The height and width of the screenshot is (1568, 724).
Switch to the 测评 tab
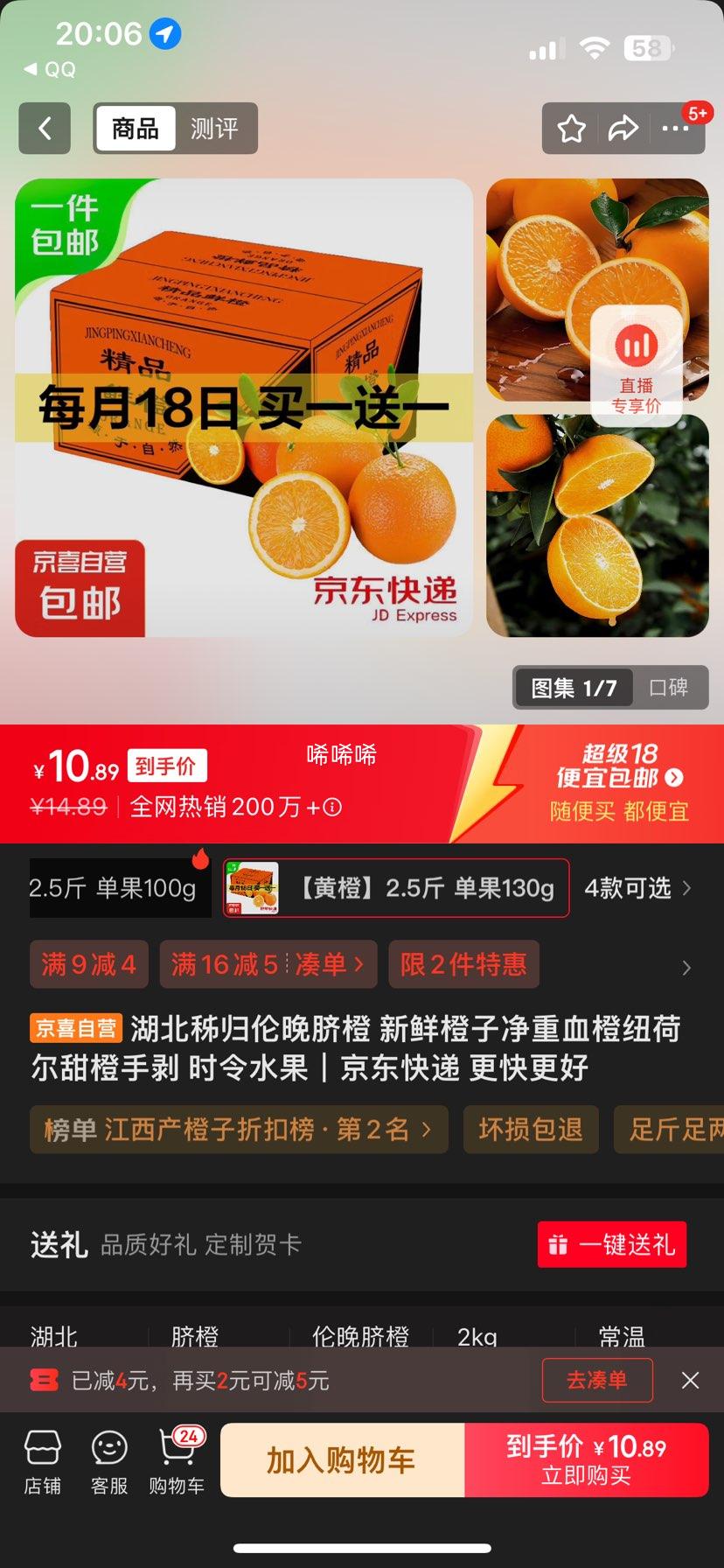click(x=215, y=128)
